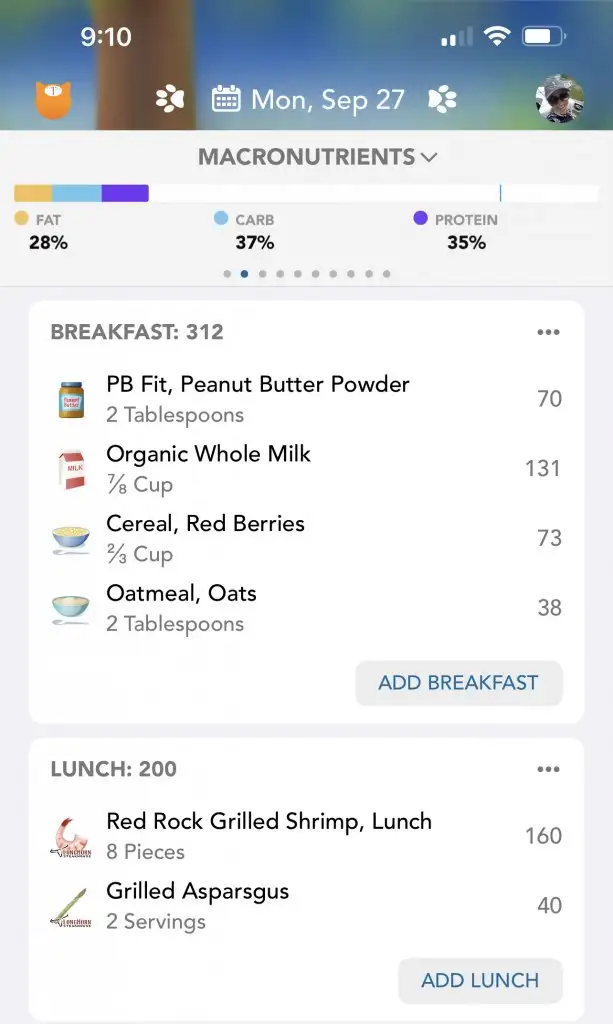This screenshot has width=613, height=1024.
Task: Open Lunch options menu
Action: (548, 769)
